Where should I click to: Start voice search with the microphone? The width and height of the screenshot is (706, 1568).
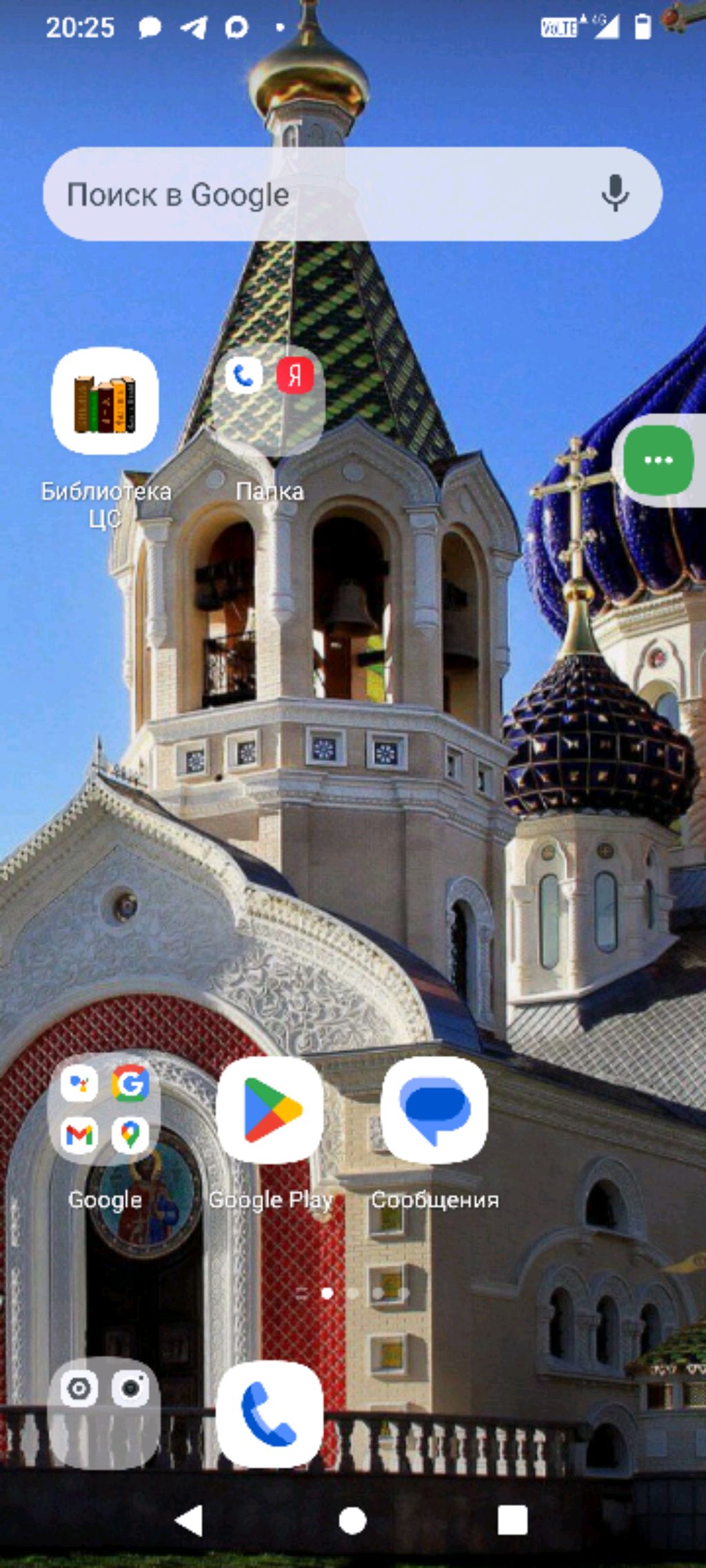[614, 193]
